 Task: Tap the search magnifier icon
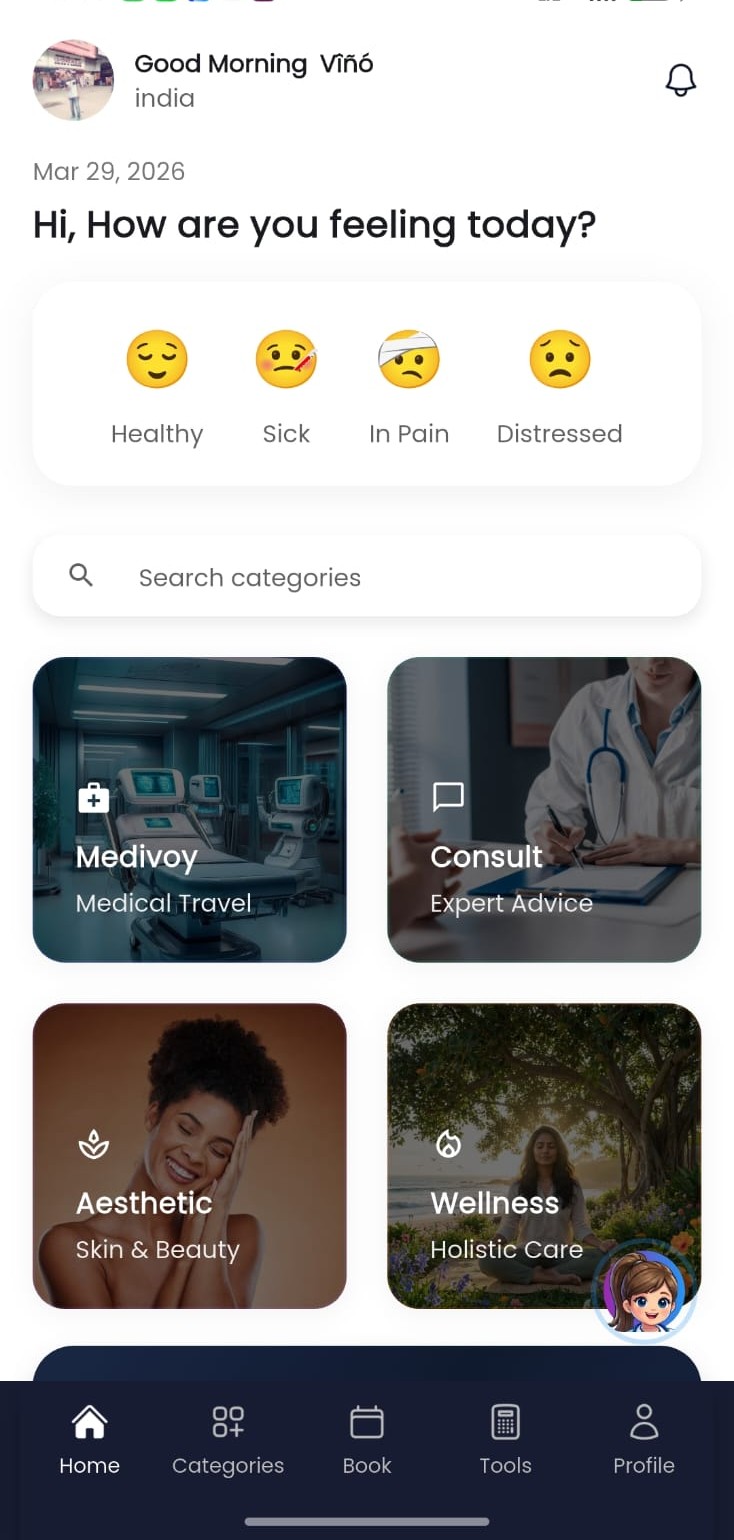coord(80,575)
